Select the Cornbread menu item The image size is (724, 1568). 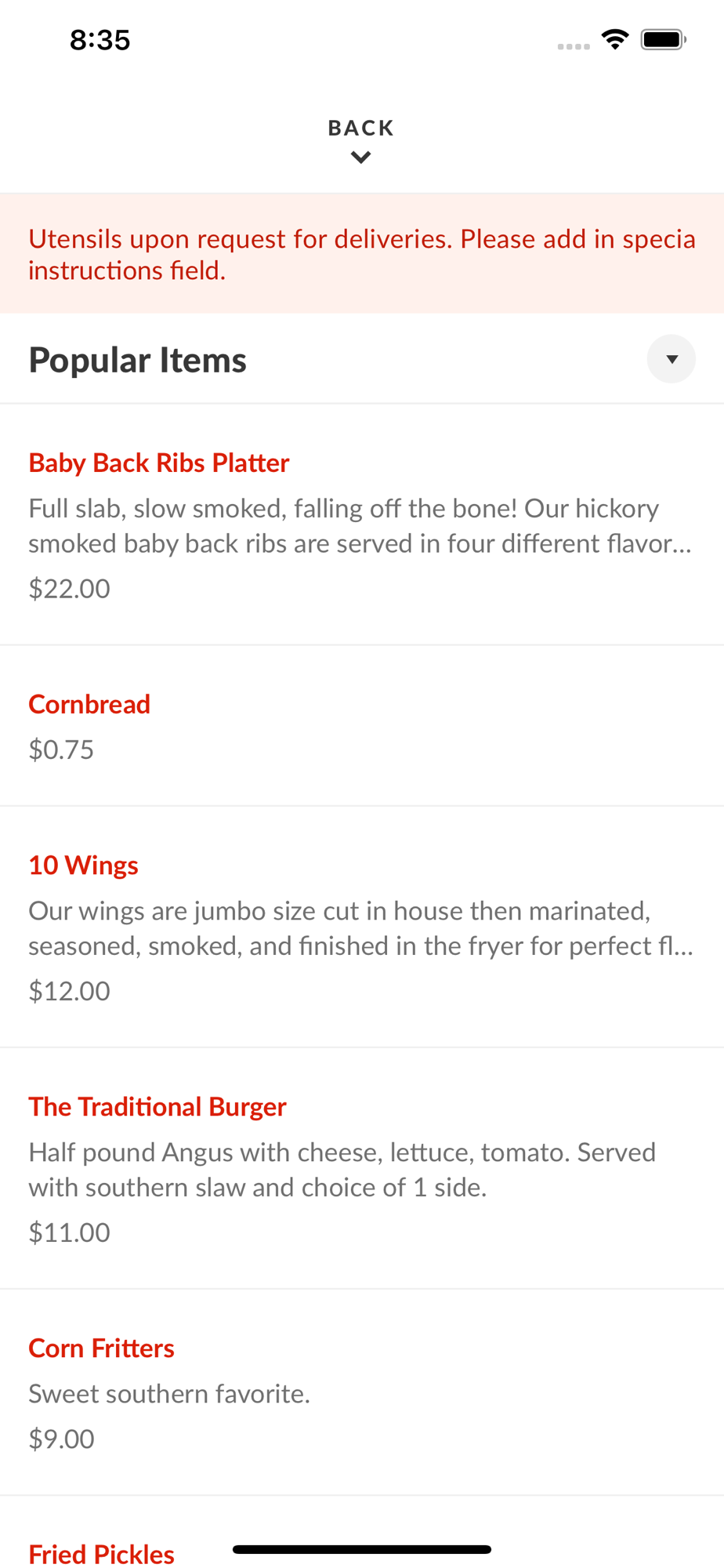tap(89, 704)
